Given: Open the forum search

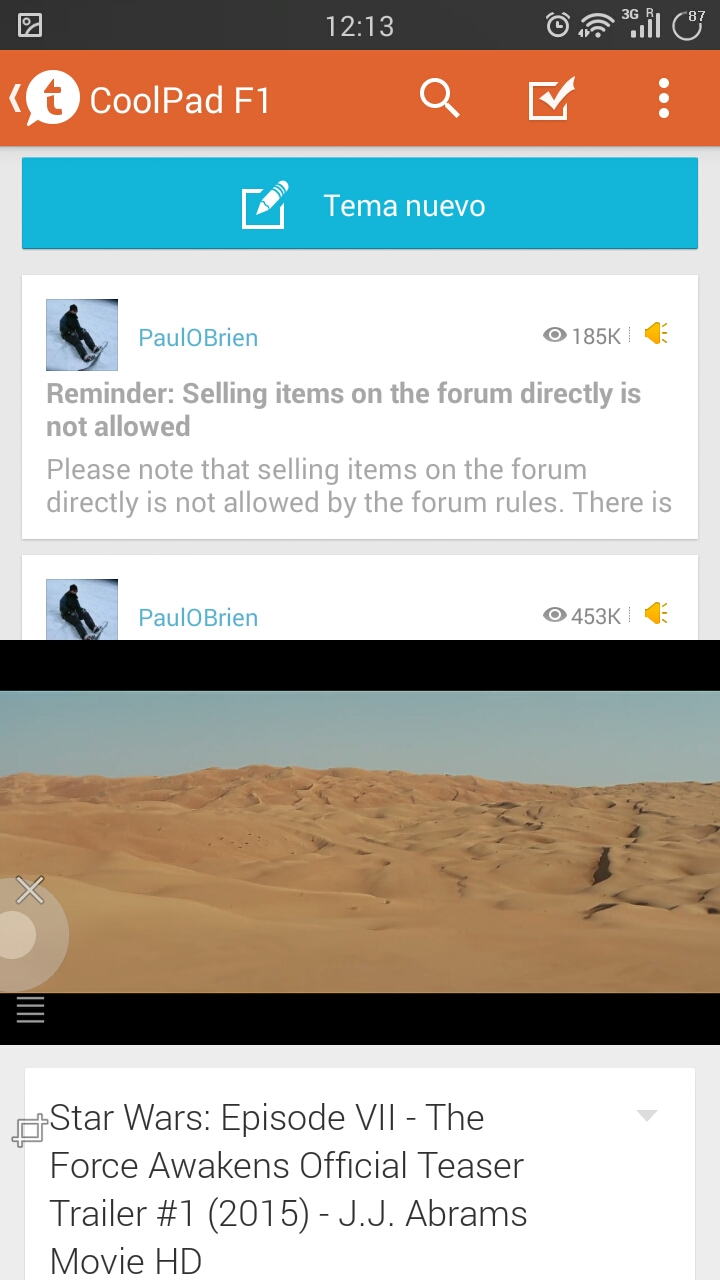Looking at the screenshot, I should pyautogui.click(x=438, y=99).
